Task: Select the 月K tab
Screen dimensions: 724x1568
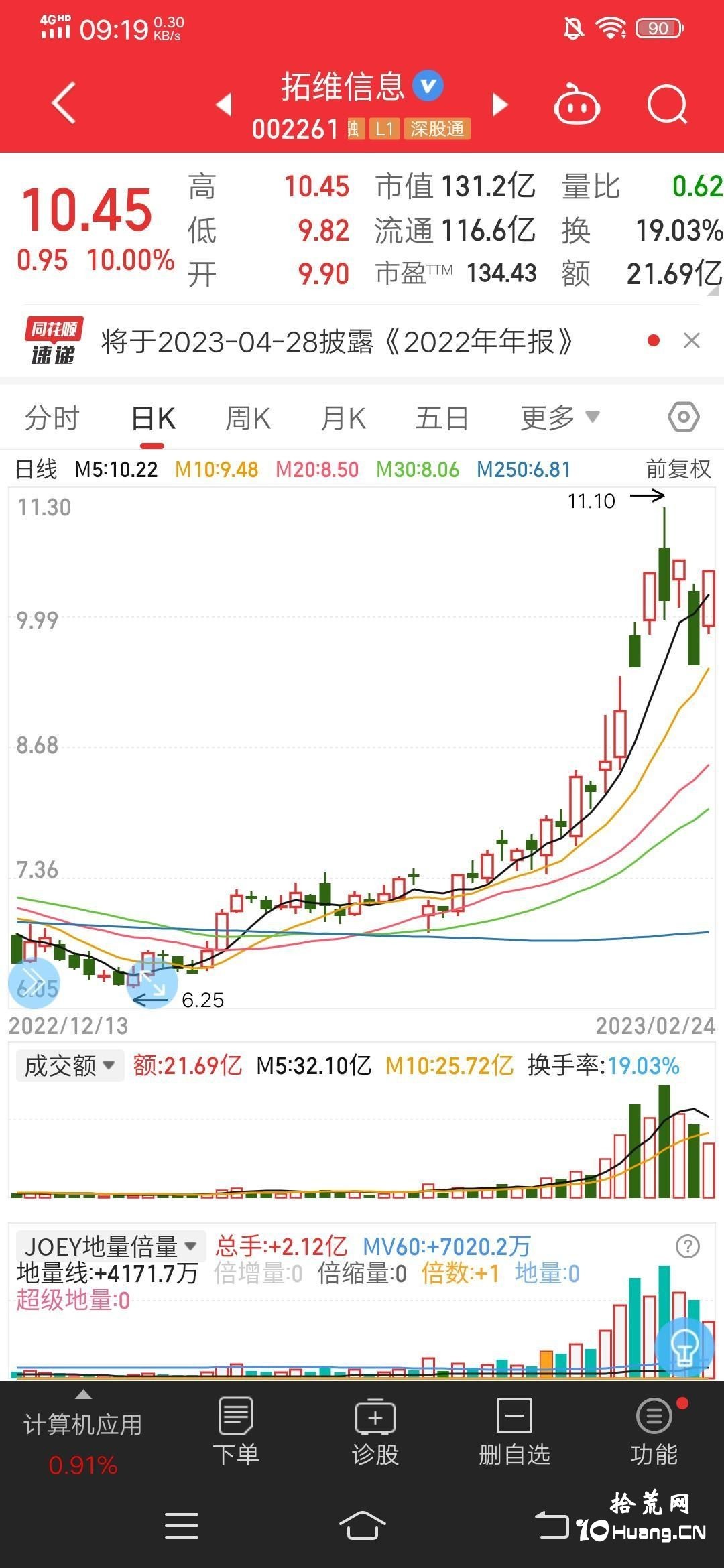Action: pos(344,418)
